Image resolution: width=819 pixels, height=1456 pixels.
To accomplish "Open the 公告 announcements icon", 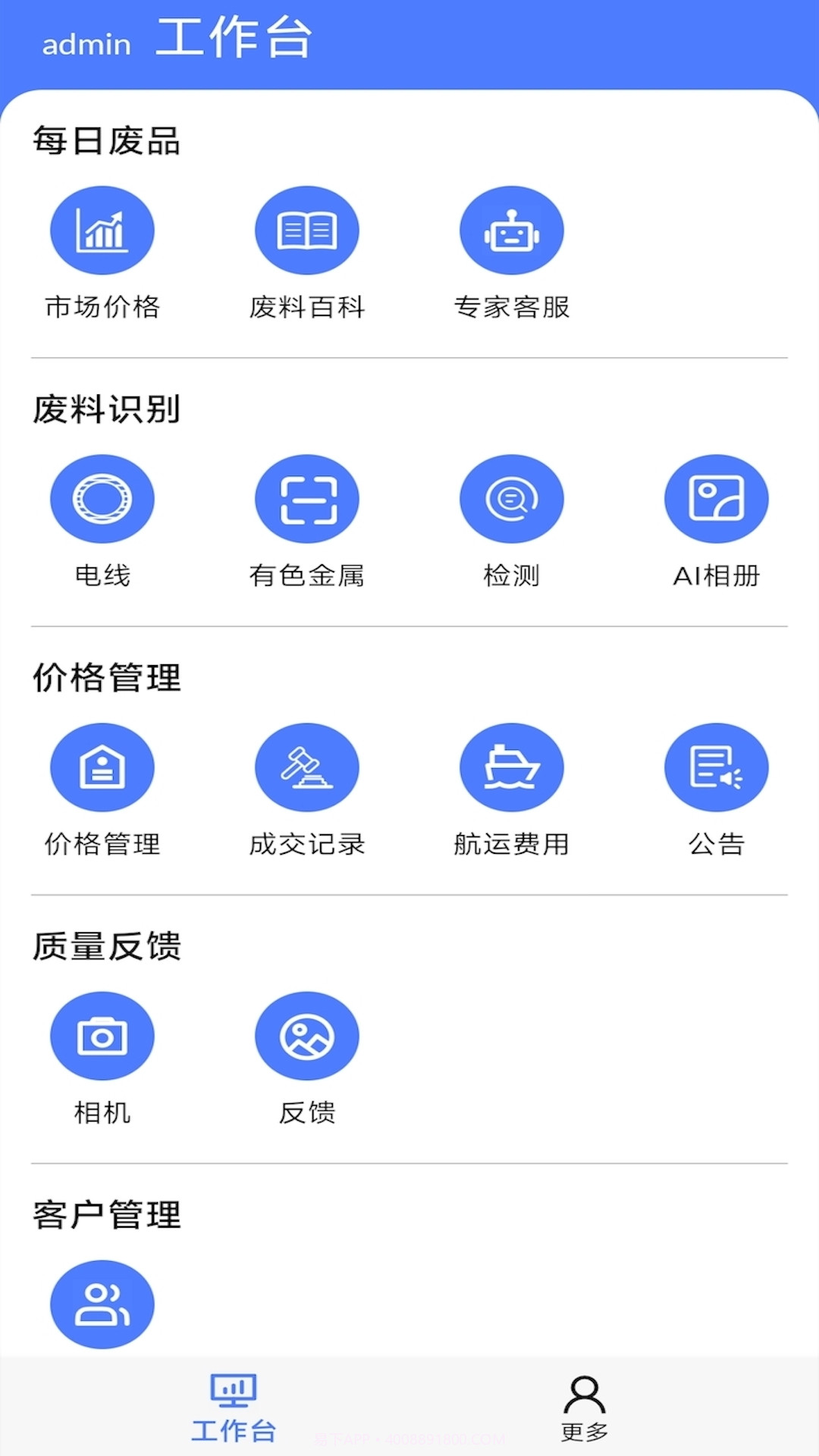I will click(717, 766).
